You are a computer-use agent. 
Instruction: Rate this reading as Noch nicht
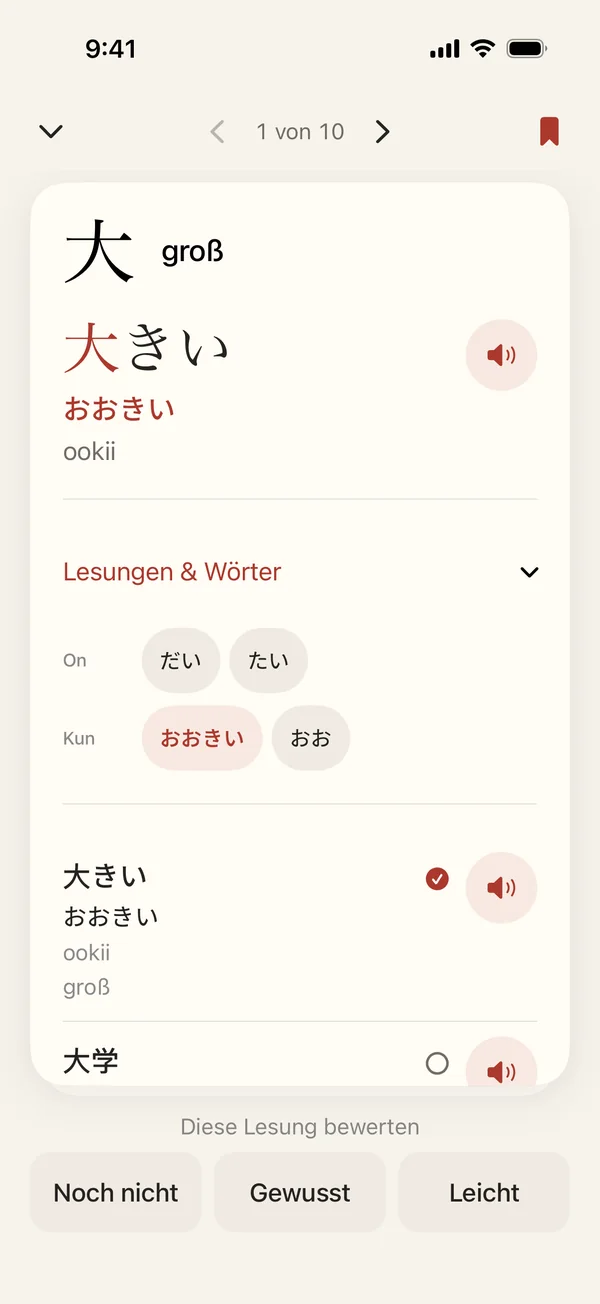point(116,1192)
